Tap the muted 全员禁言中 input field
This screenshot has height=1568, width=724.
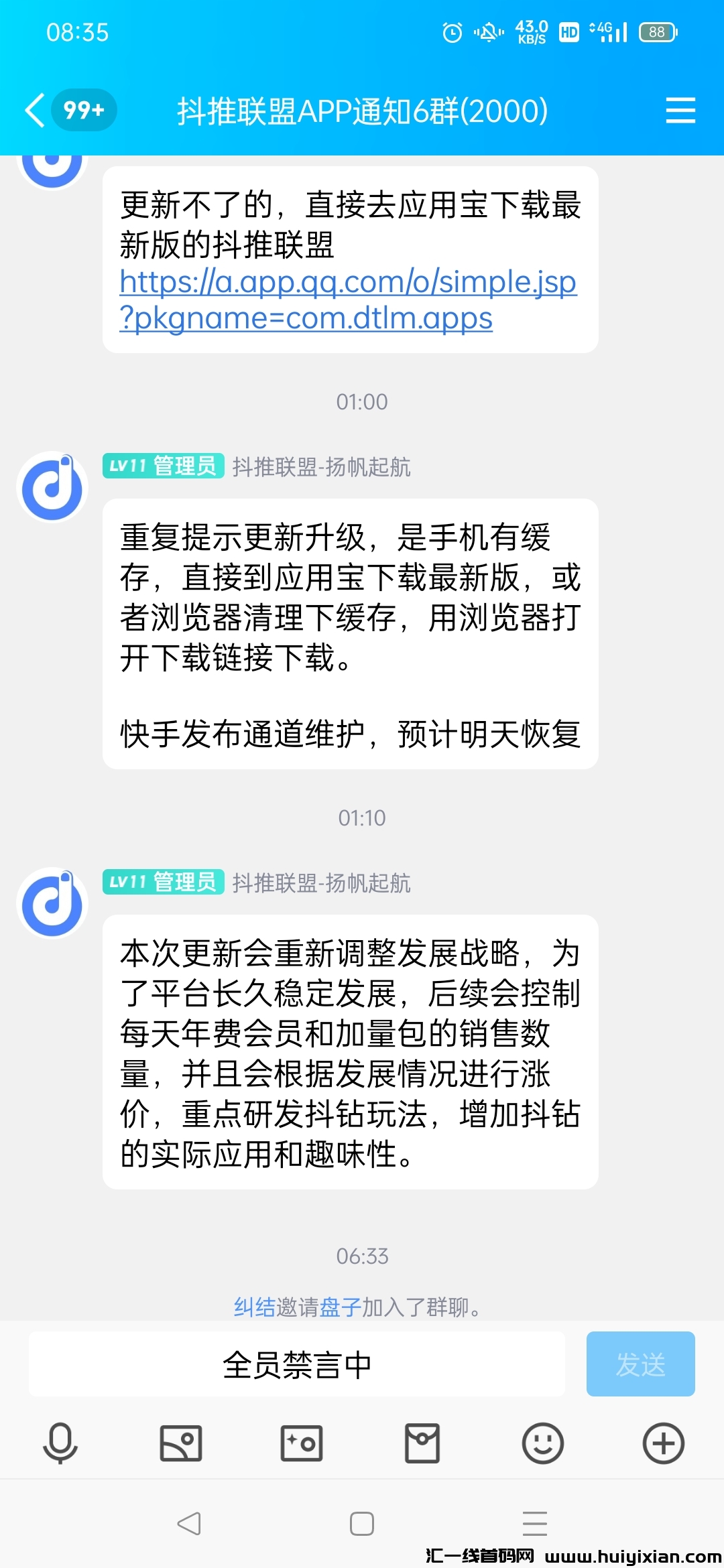coord(297,1364)
